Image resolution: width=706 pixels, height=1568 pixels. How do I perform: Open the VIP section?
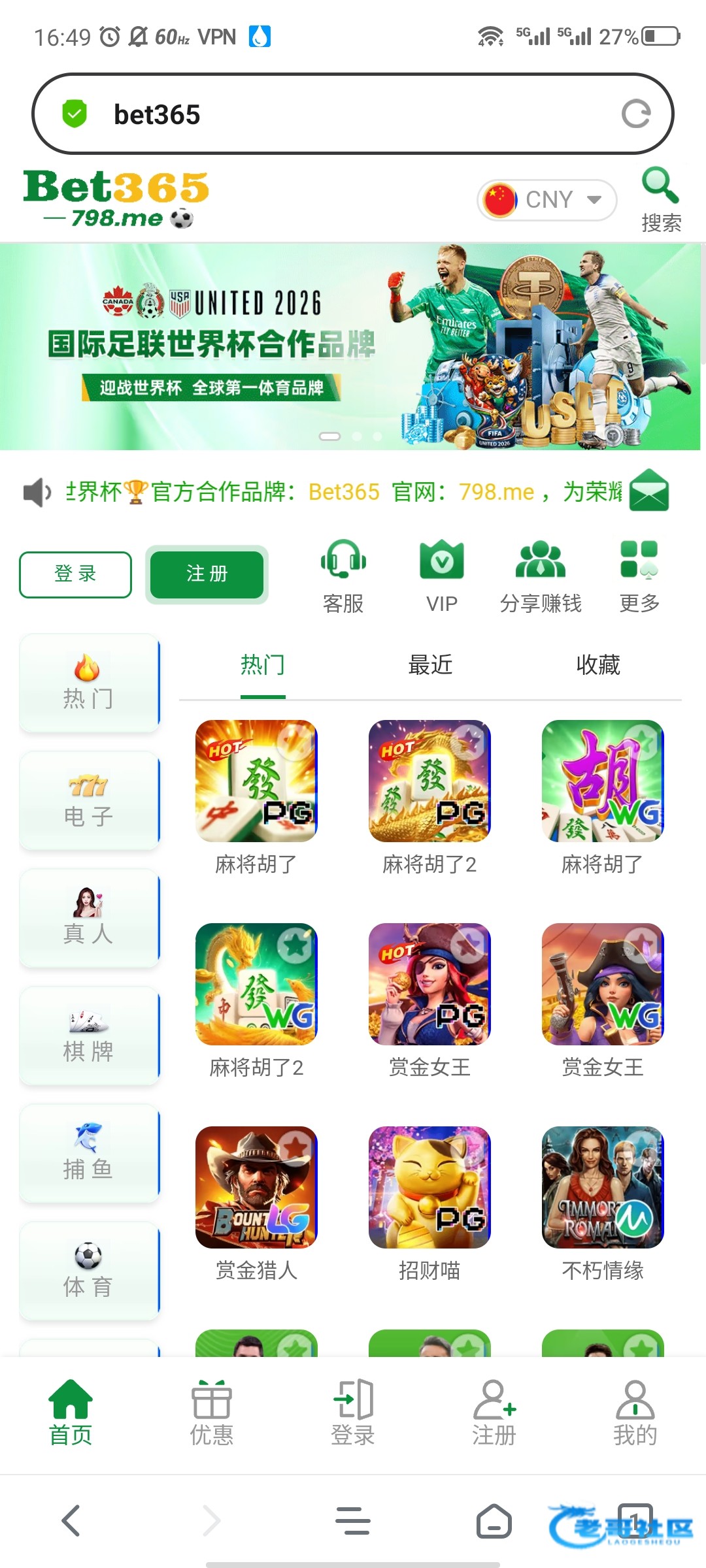[442, 576]
